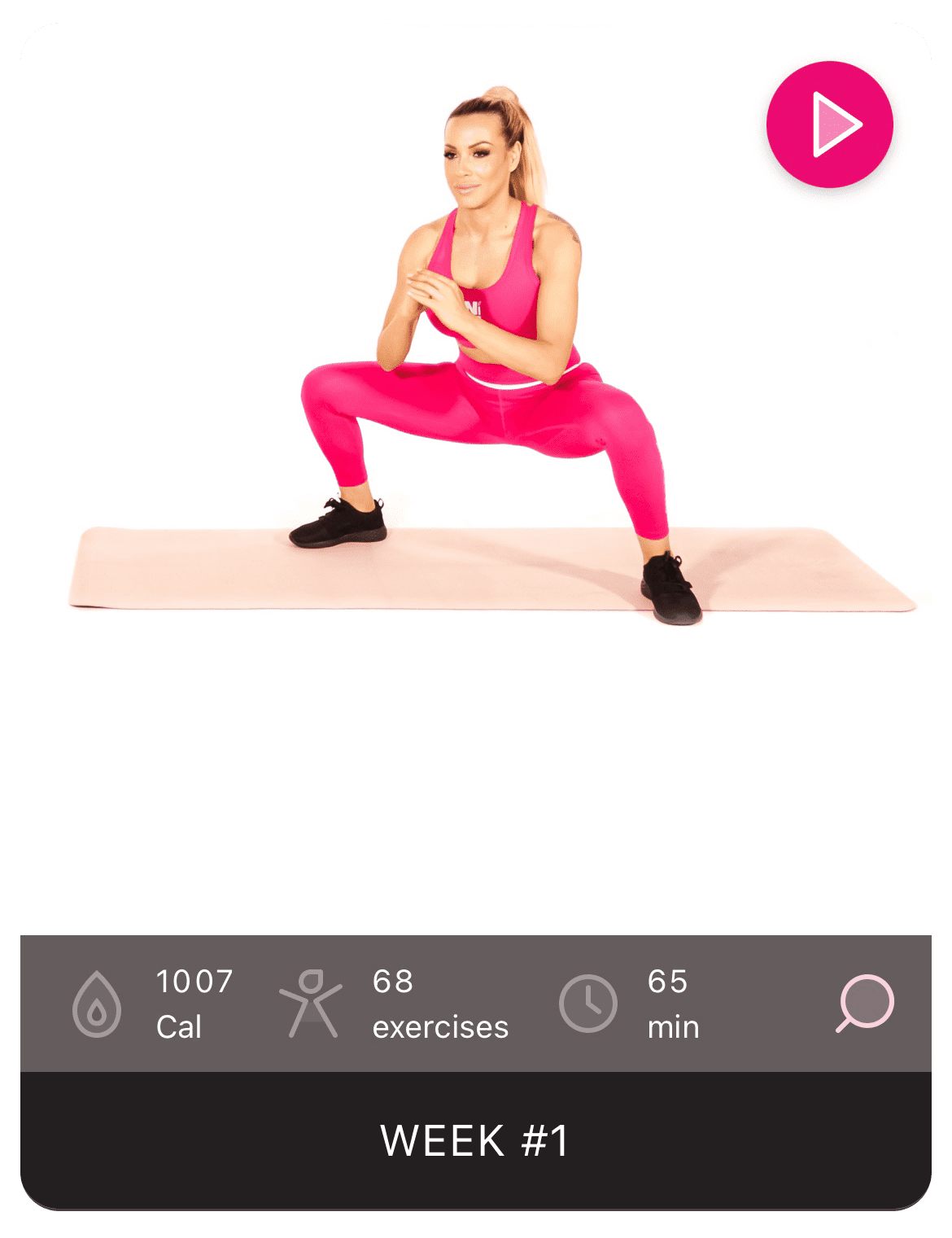Open the Week #1 workout card

[475, 1140]
